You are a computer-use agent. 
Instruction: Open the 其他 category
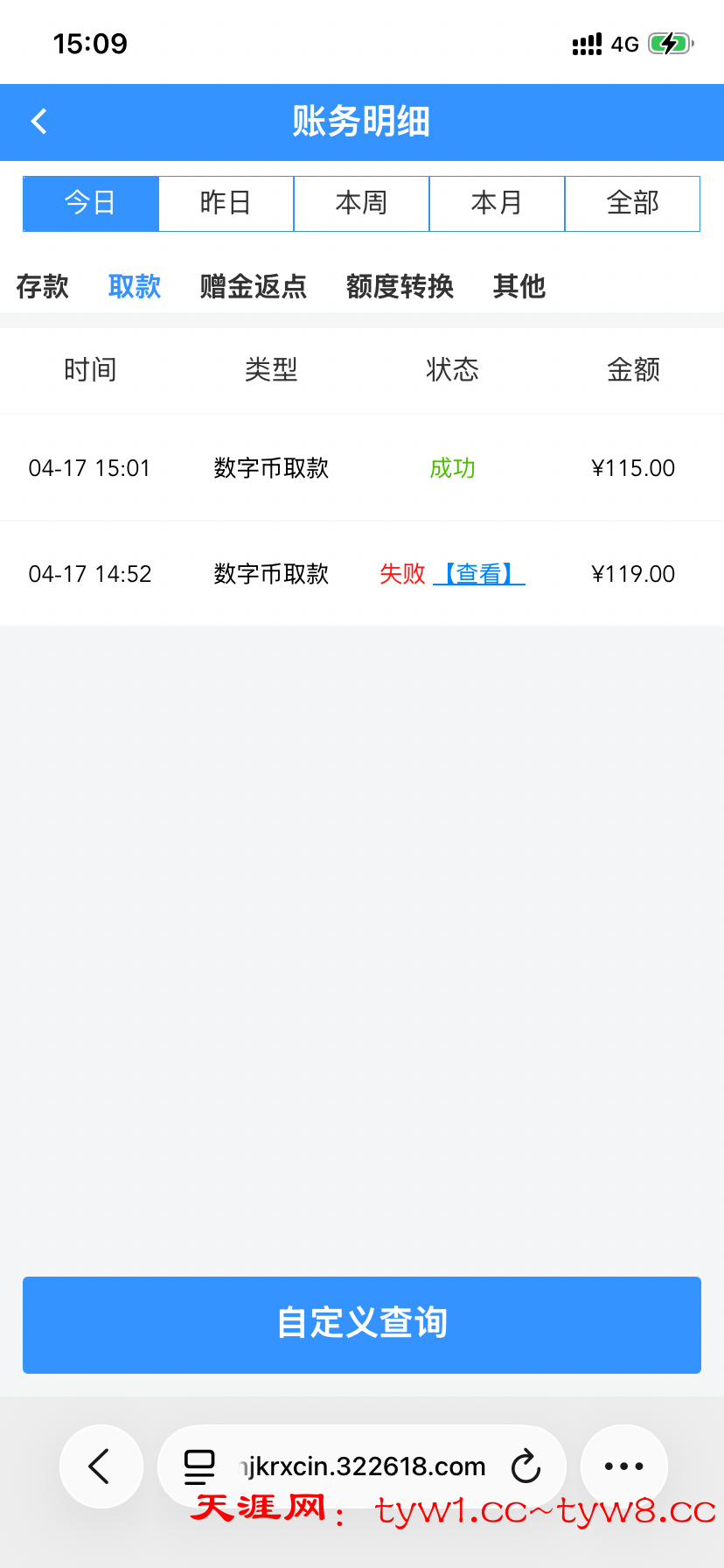tap(519, 286)
